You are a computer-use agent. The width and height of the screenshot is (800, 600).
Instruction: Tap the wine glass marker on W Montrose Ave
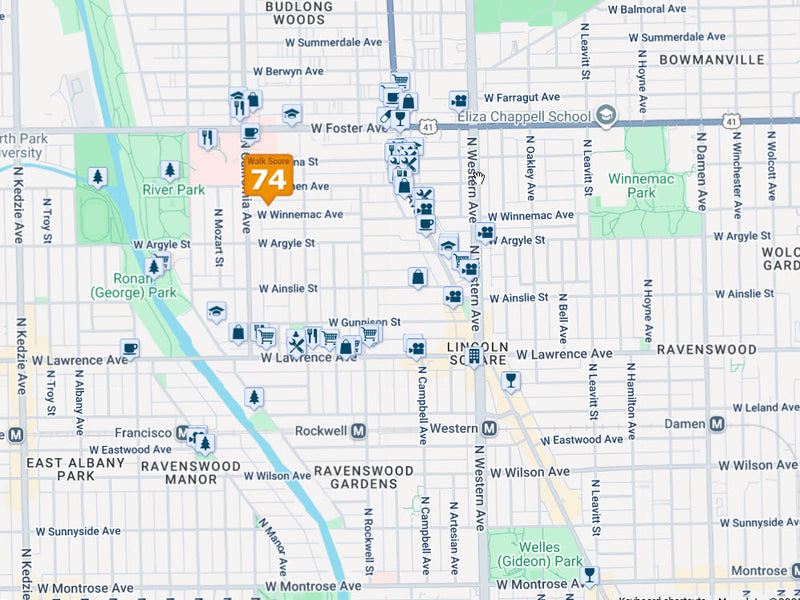(590, 575)
